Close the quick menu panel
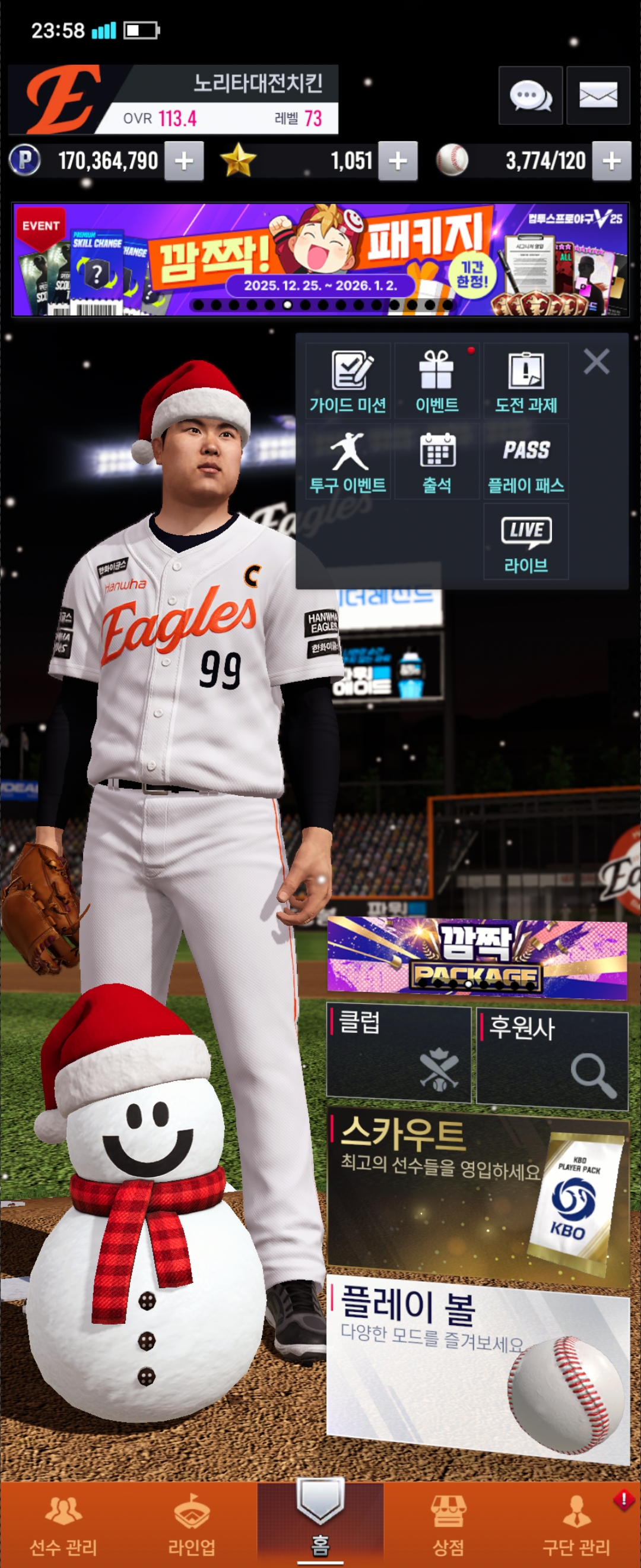 point(596,362)
